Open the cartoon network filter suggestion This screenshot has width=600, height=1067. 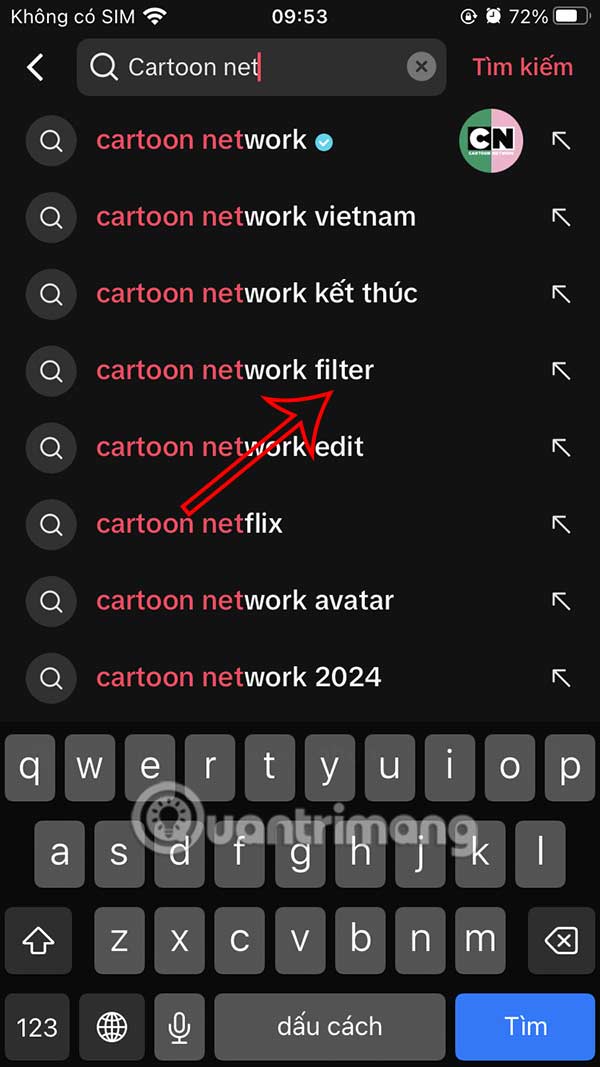click(x=234, y=370)
